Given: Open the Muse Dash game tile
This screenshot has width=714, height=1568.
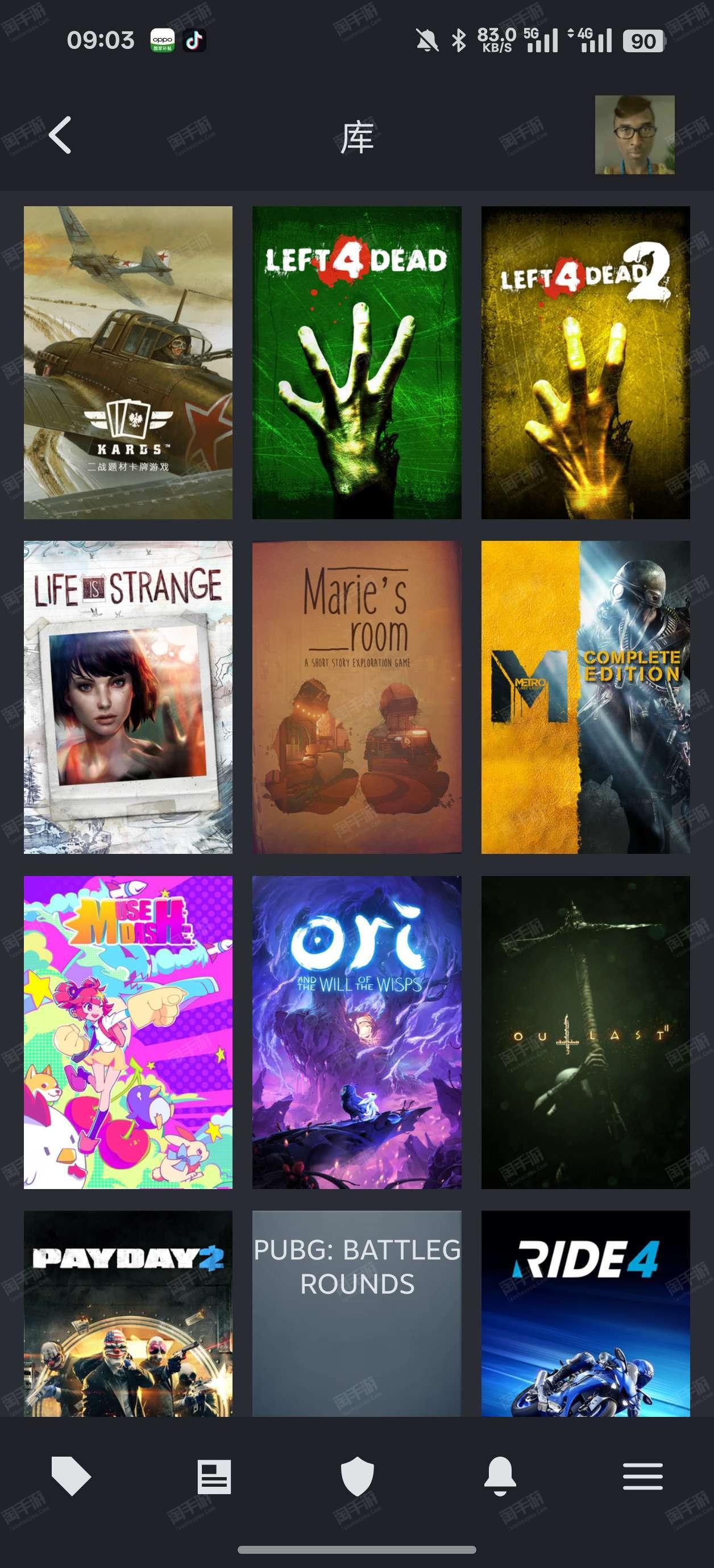Looking at the screenshot, I should click(x=128, y=1032).
